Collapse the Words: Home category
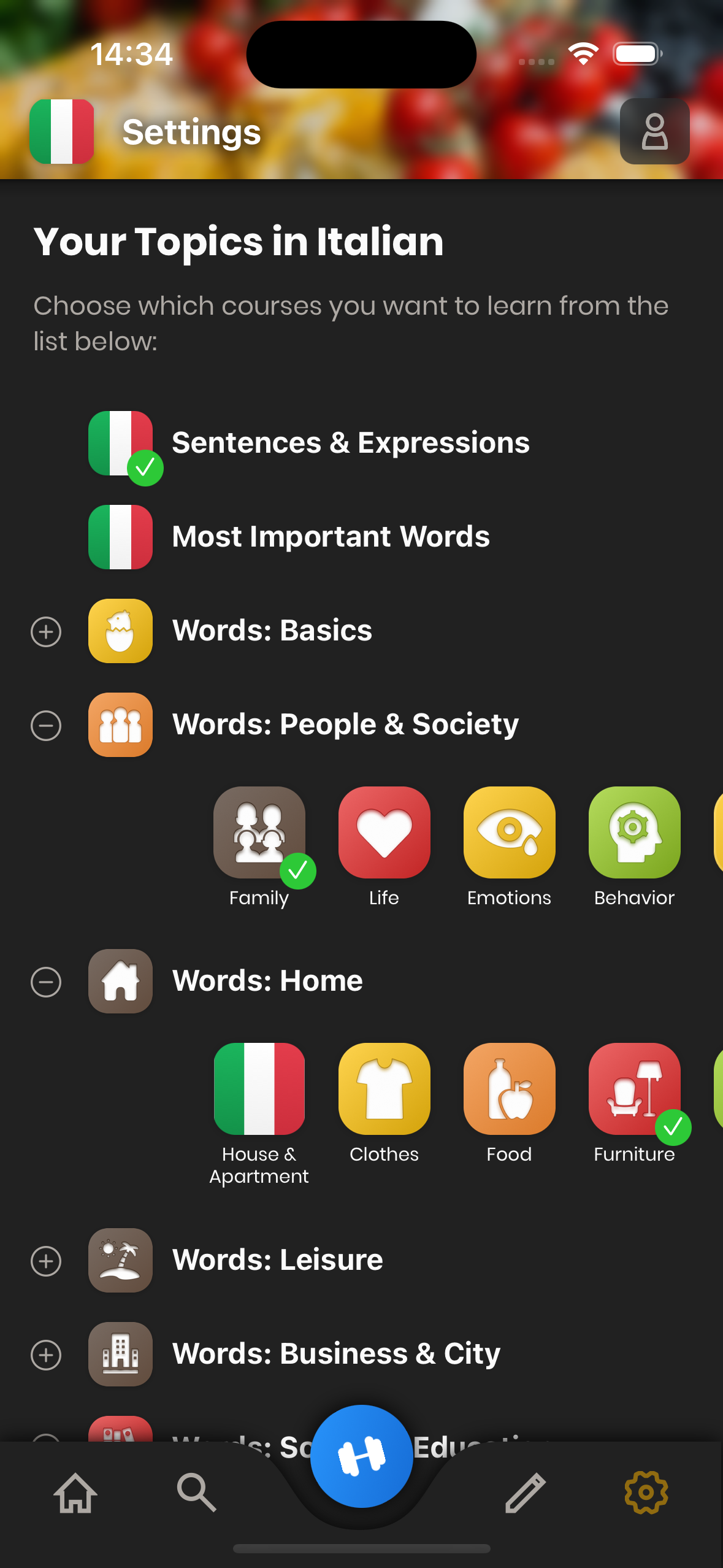This screenshot has height=1568, width=723. [46, 982]
